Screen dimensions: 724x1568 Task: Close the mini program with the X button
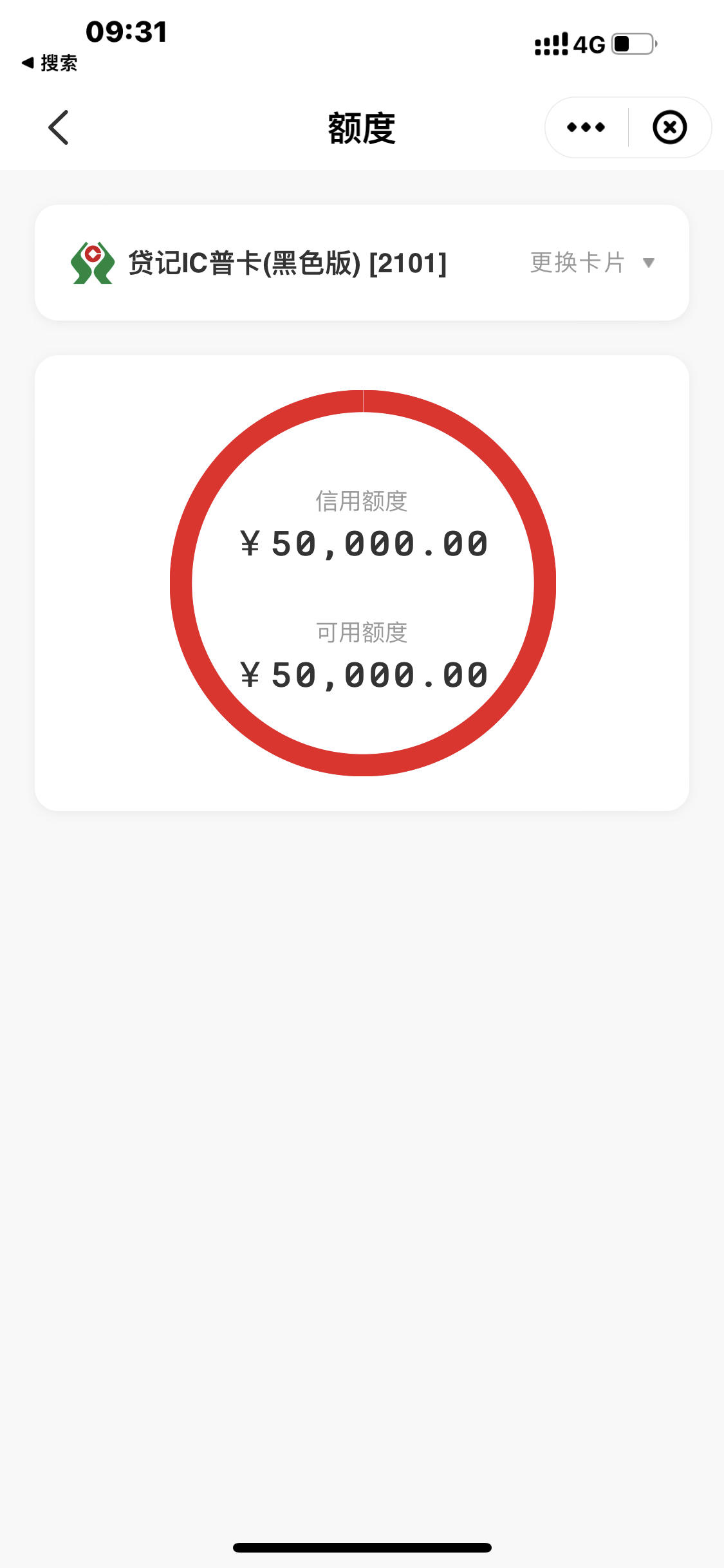click(x=669, y=127)
